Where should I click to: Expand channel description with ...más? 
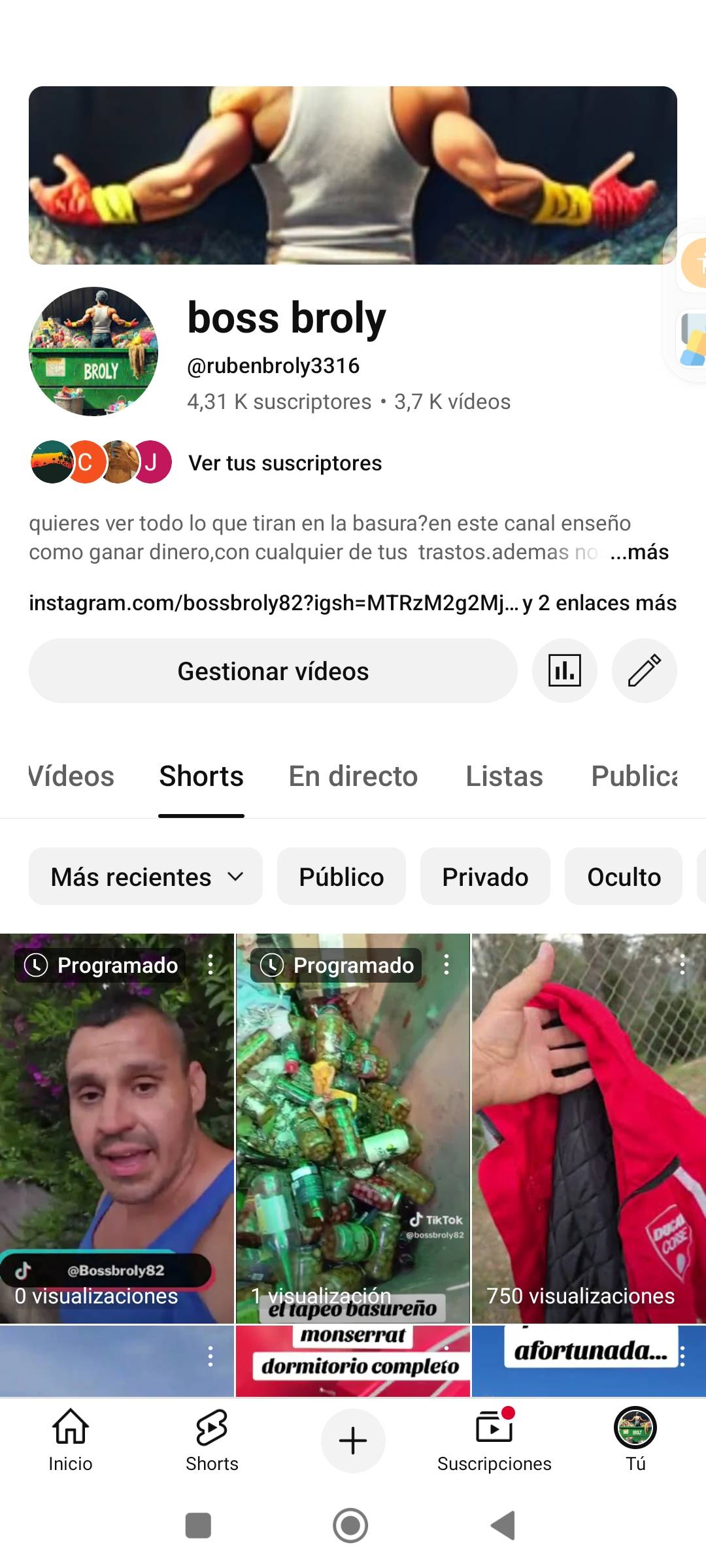(639, 552)
